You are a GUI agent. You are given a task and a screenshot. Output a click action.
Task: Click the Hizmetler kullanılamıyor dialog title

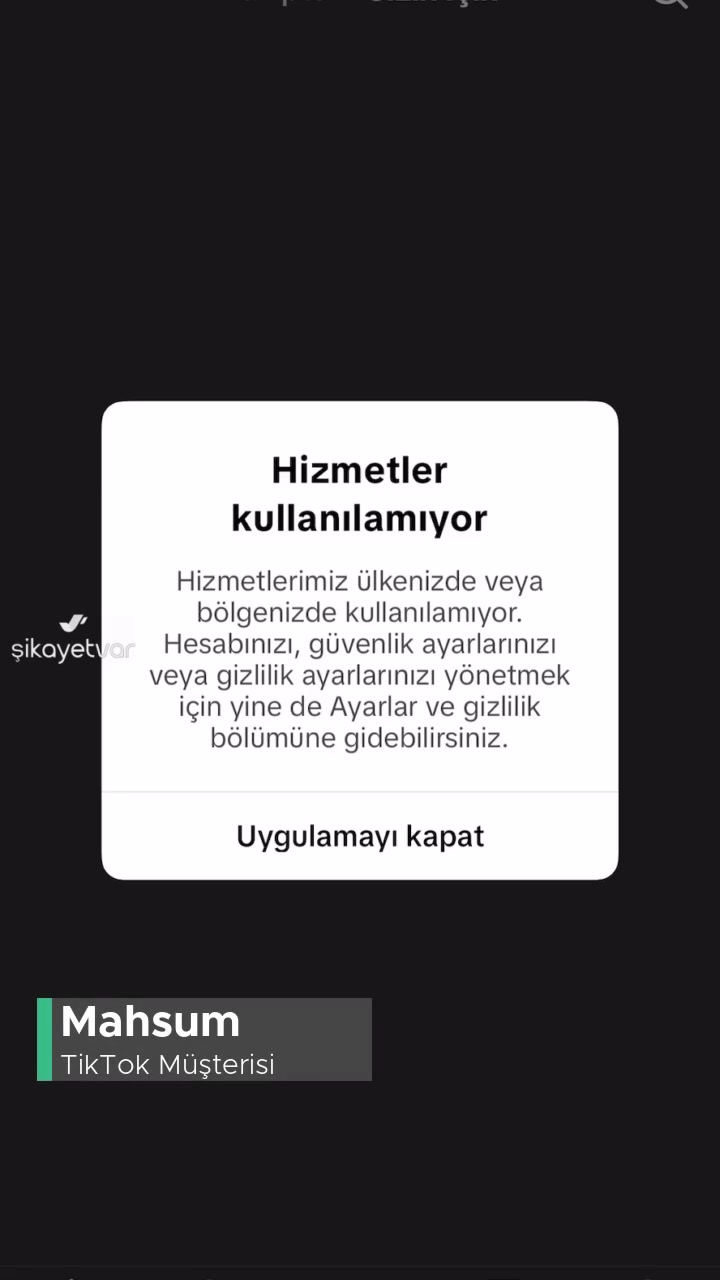[x=359, y=493]
